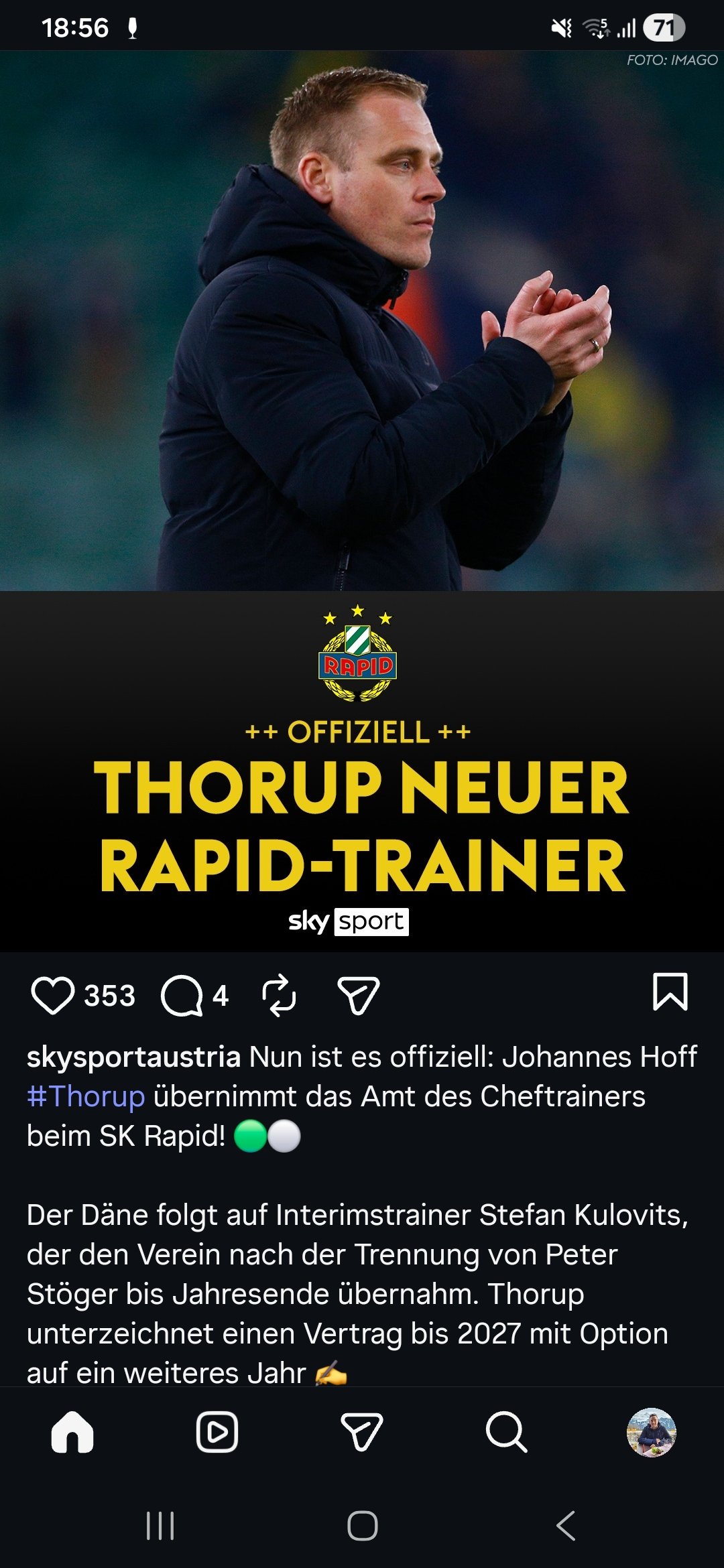Open direct messages in the bottom bar
Image resolution: width=724 pixels, height=1568 pixels.
click(x=362, y=1432)
